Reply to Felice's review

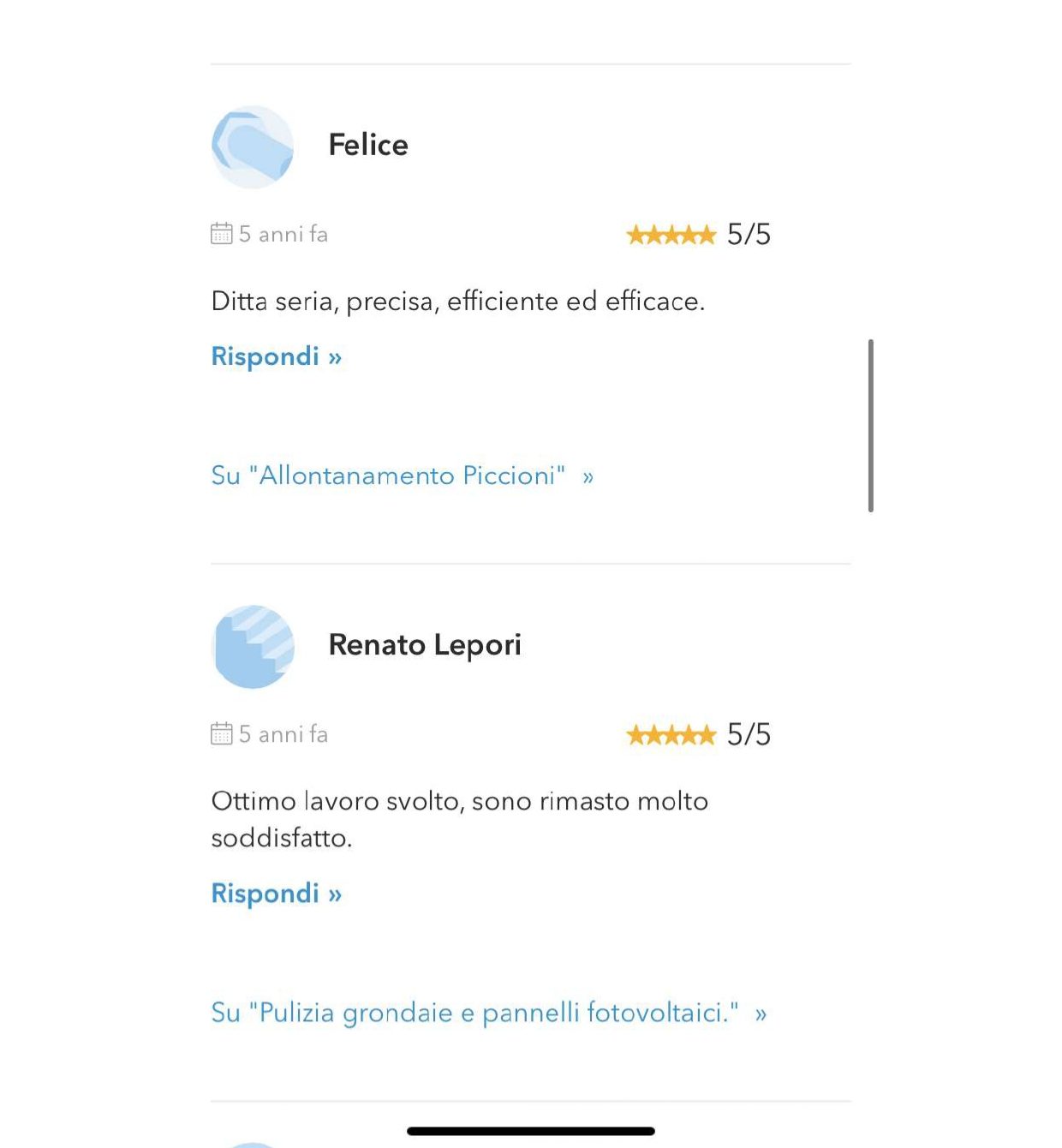coord(276,356)
